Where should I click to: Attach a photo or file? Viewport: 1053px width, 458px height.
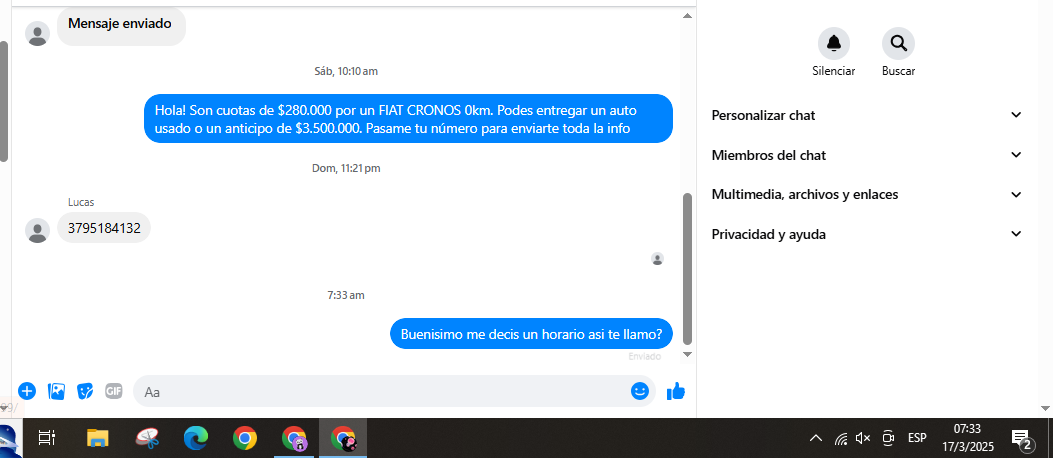point(56,391)
